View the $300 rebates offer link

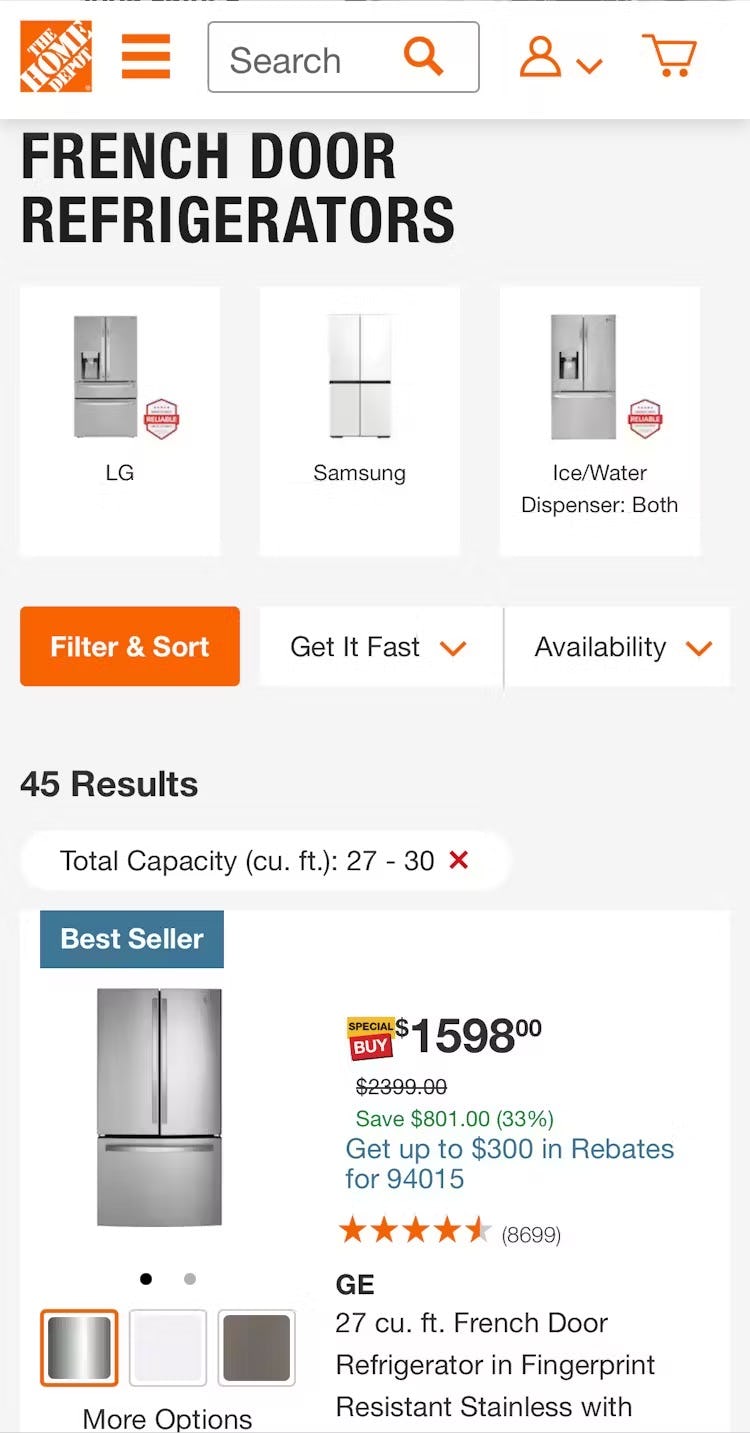coord(509,1163)
